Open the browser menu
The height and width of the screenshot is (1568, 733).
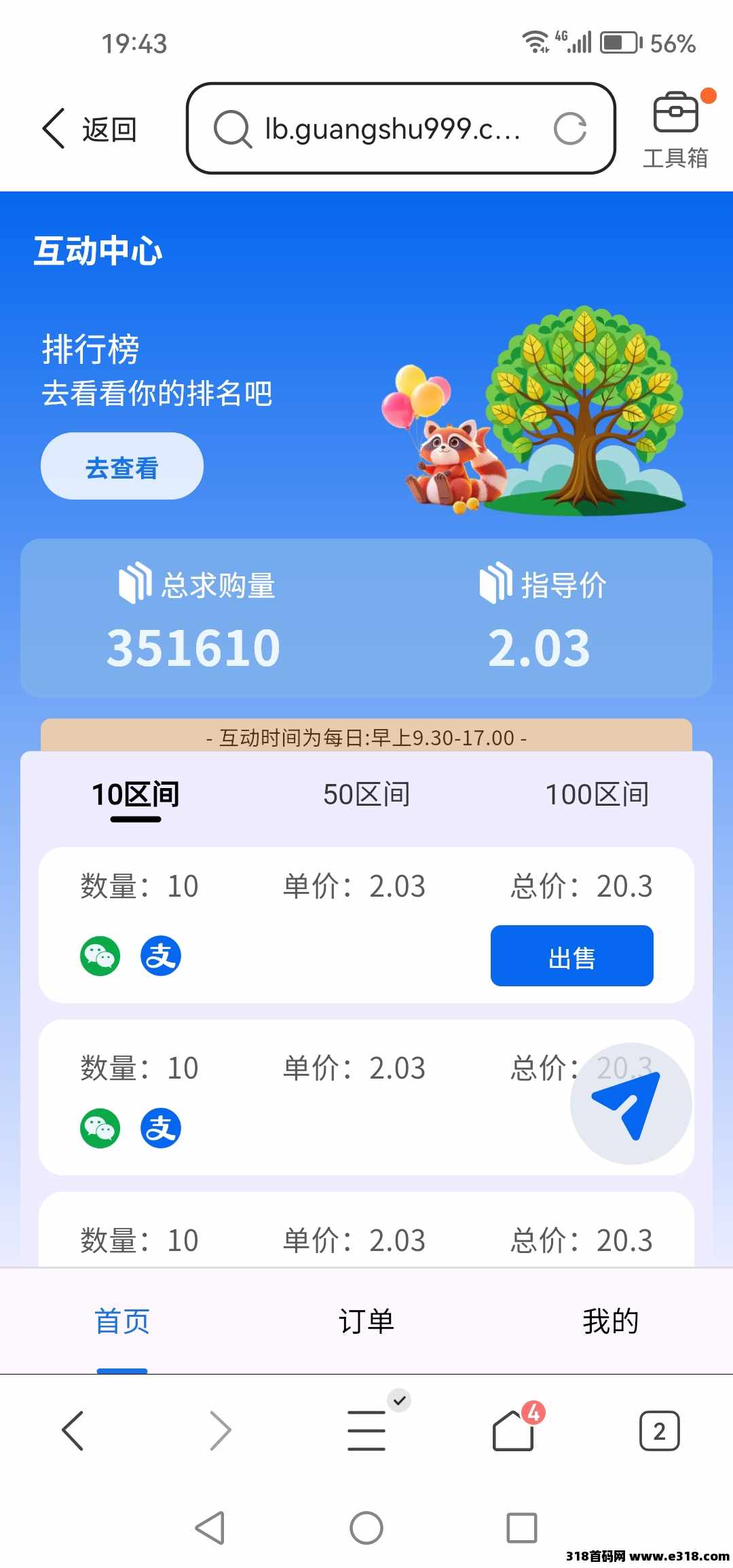tap(366, 1430)
